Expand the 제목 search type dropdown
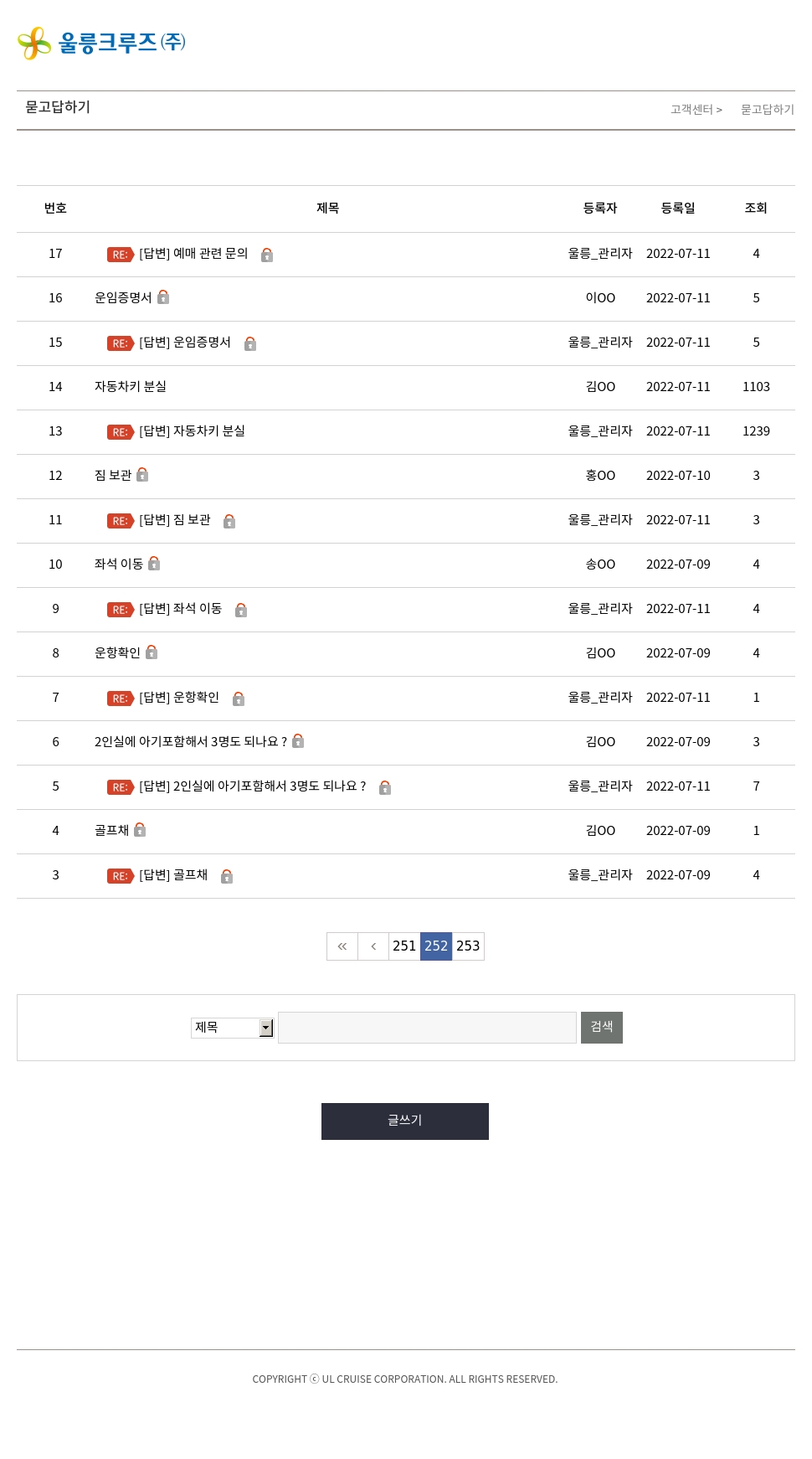 click(233, 1028)
